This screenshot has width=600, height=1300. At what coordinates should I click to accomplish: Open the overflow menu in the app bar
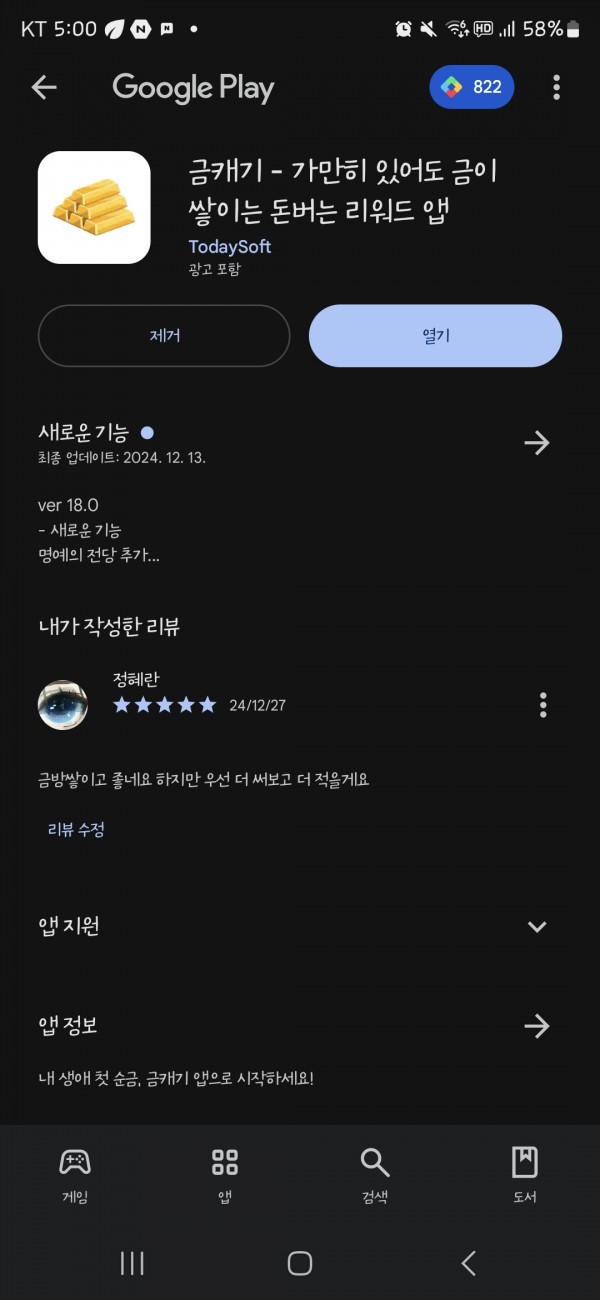coord(556,88)
